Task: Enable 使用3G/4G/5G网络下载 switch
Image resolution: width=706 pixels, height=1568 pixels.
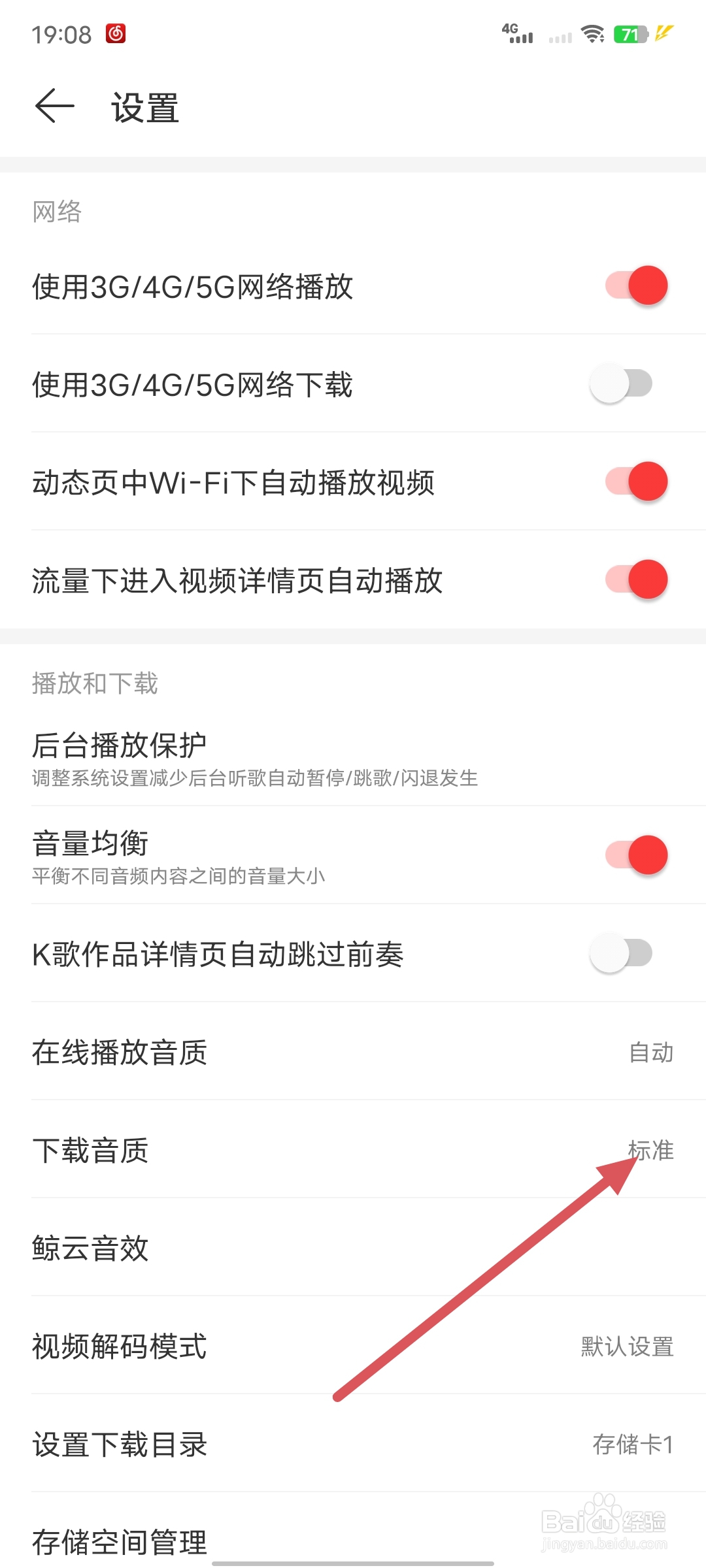Action: coord(622,384)
